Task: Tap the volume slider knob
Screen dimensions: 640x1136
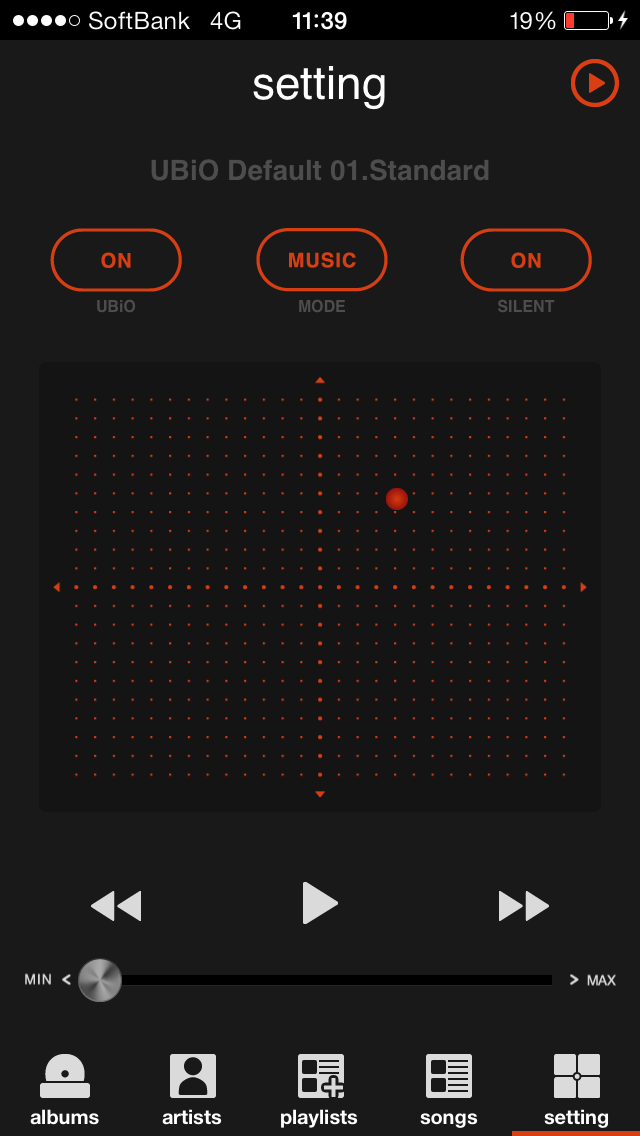Action: (100, 980)
